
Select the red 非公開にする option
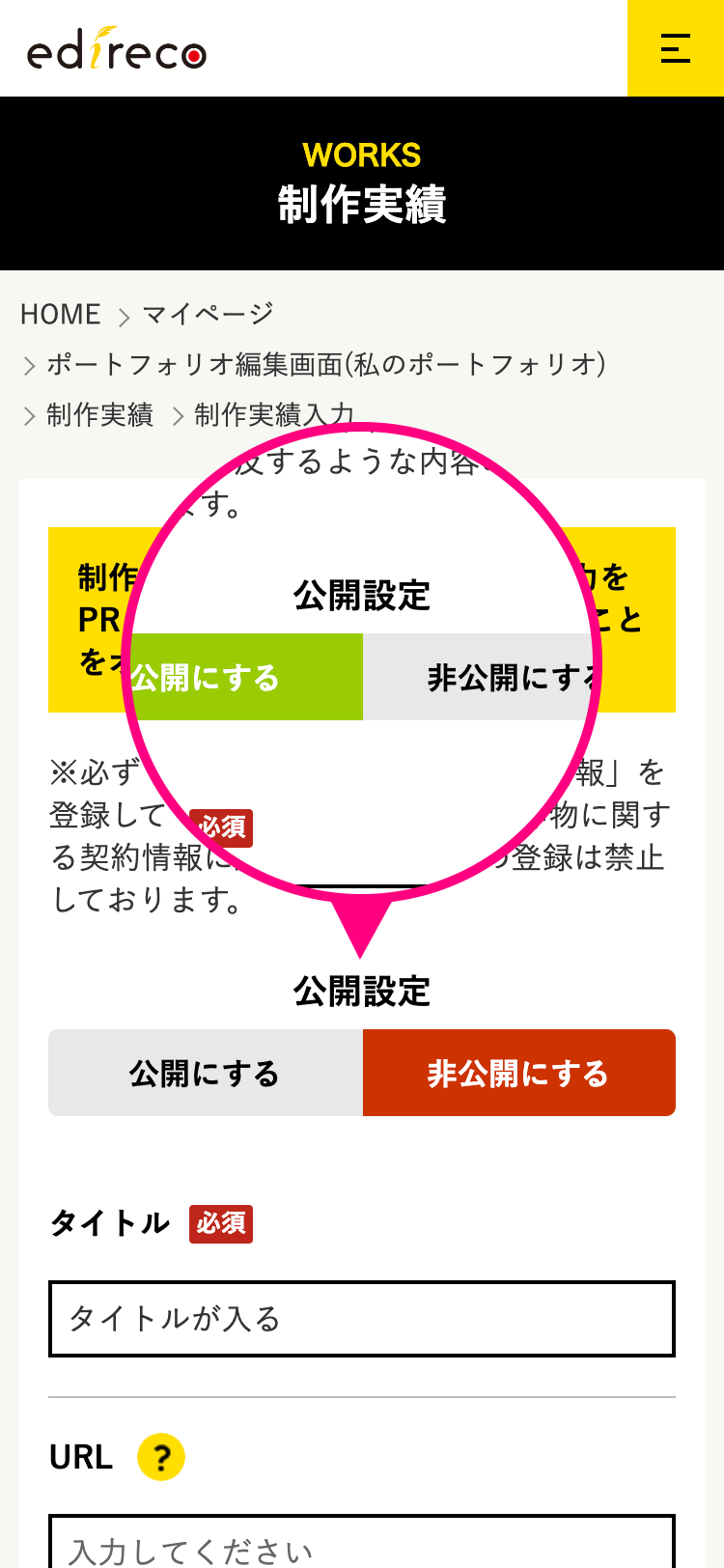click(x=518, y=1073)
